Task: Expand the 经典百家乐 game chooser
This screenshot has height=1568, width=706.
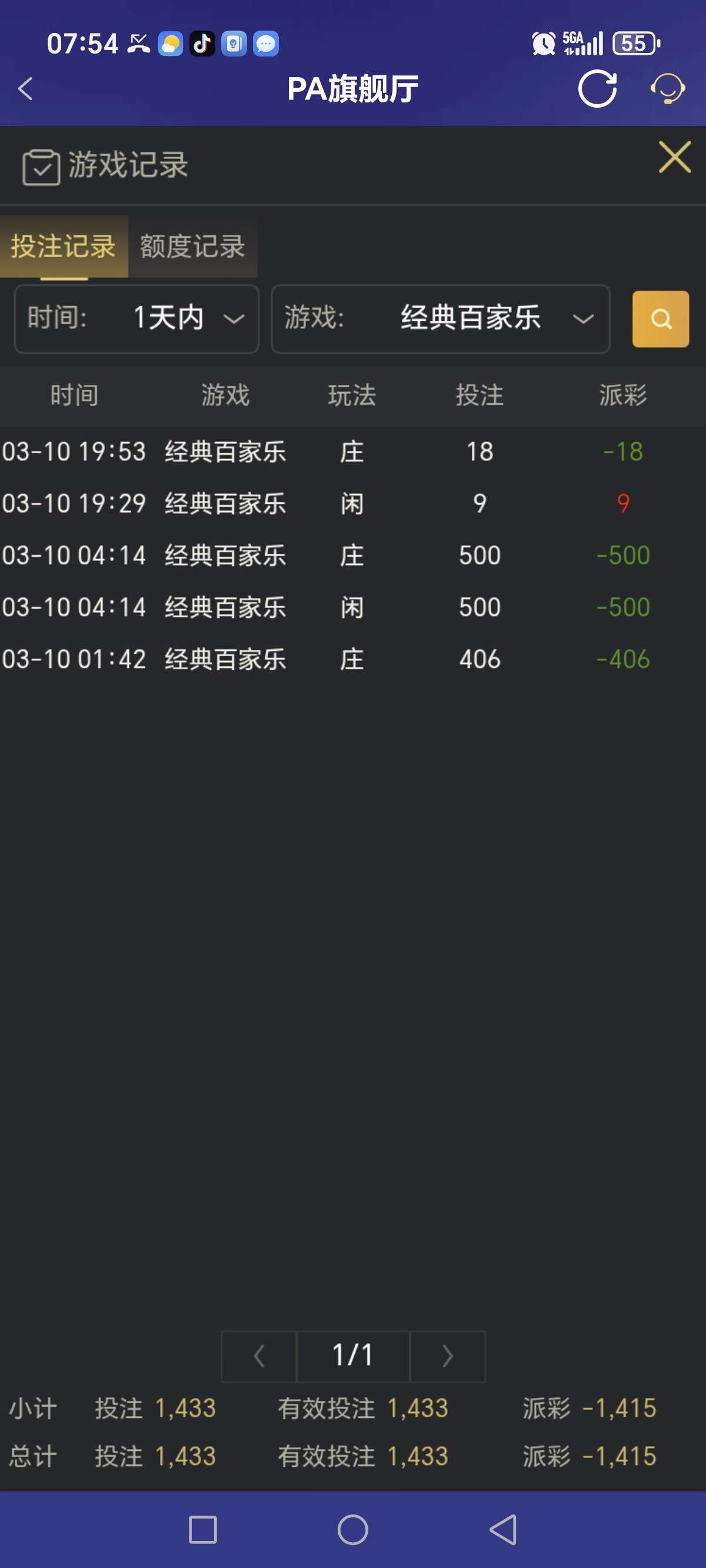Action: coord(469,319)
